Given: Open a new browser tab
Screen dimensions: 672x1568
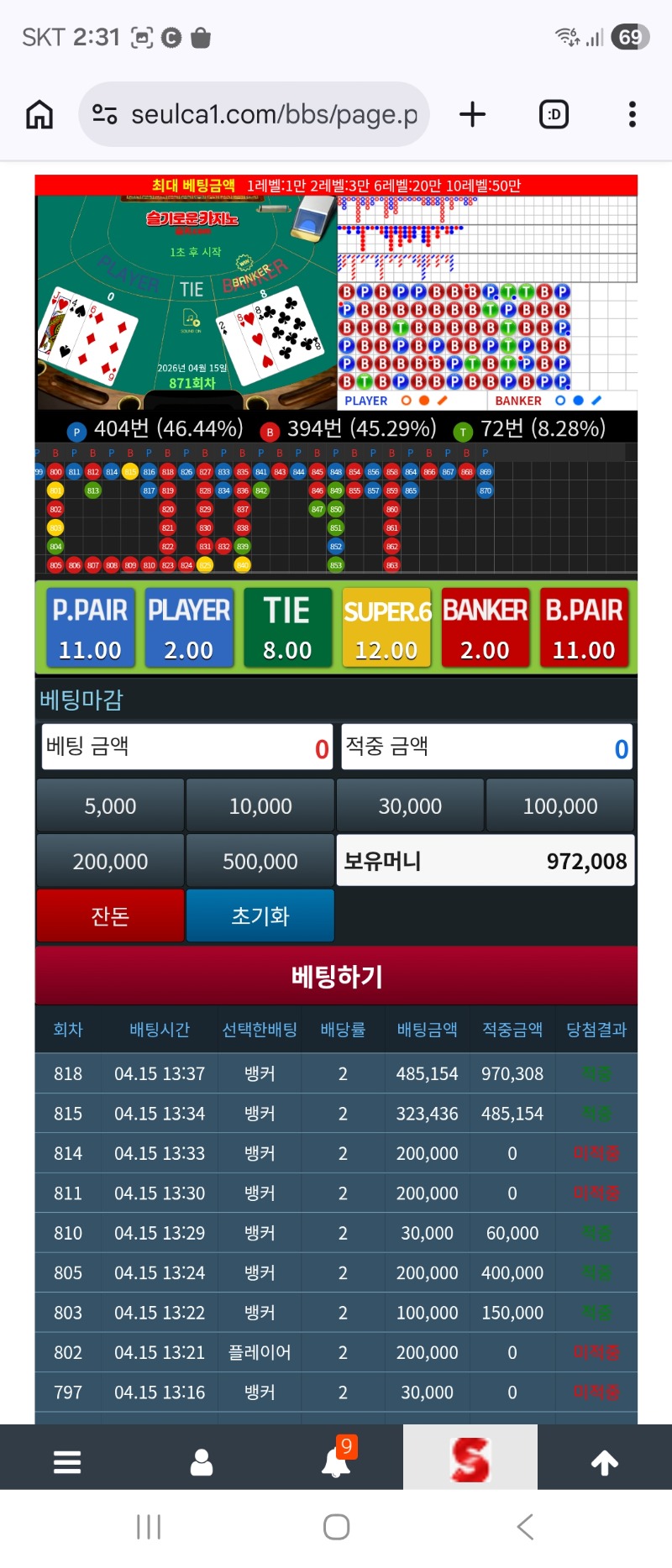Looking at the screenshot, I should point(472,114).
